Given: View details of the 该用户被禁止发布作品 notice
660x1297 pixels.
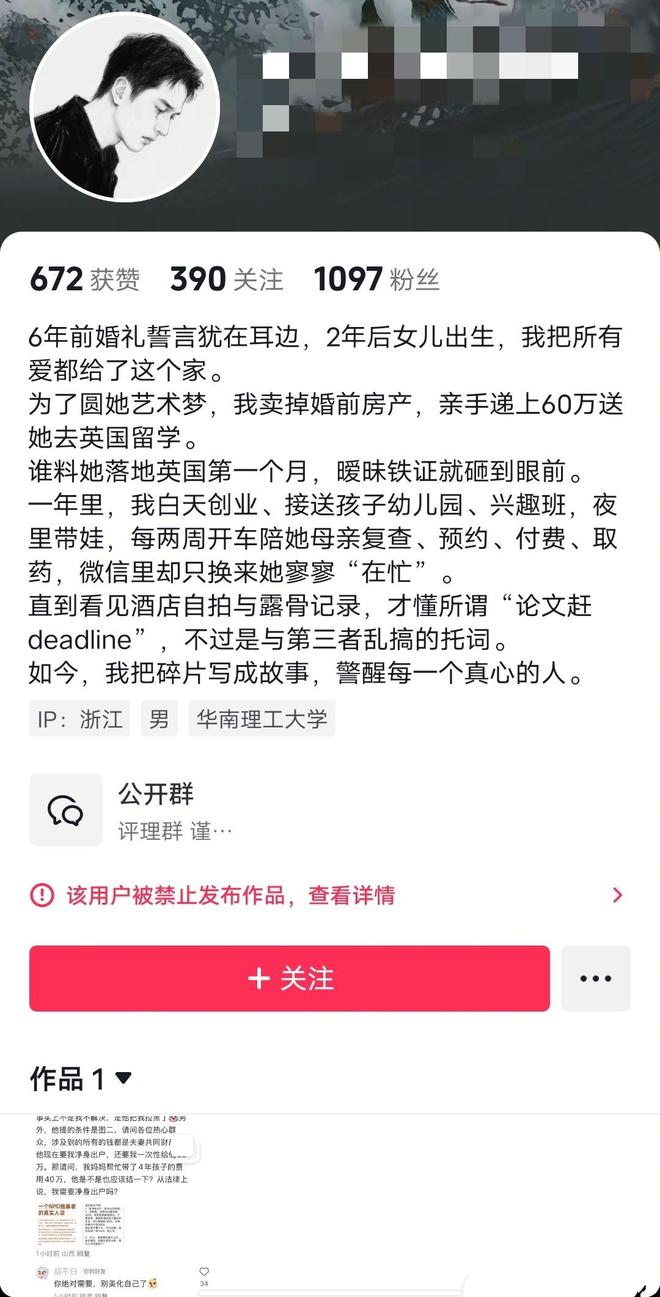Looking at the screenshot, I should click(330, 895).
